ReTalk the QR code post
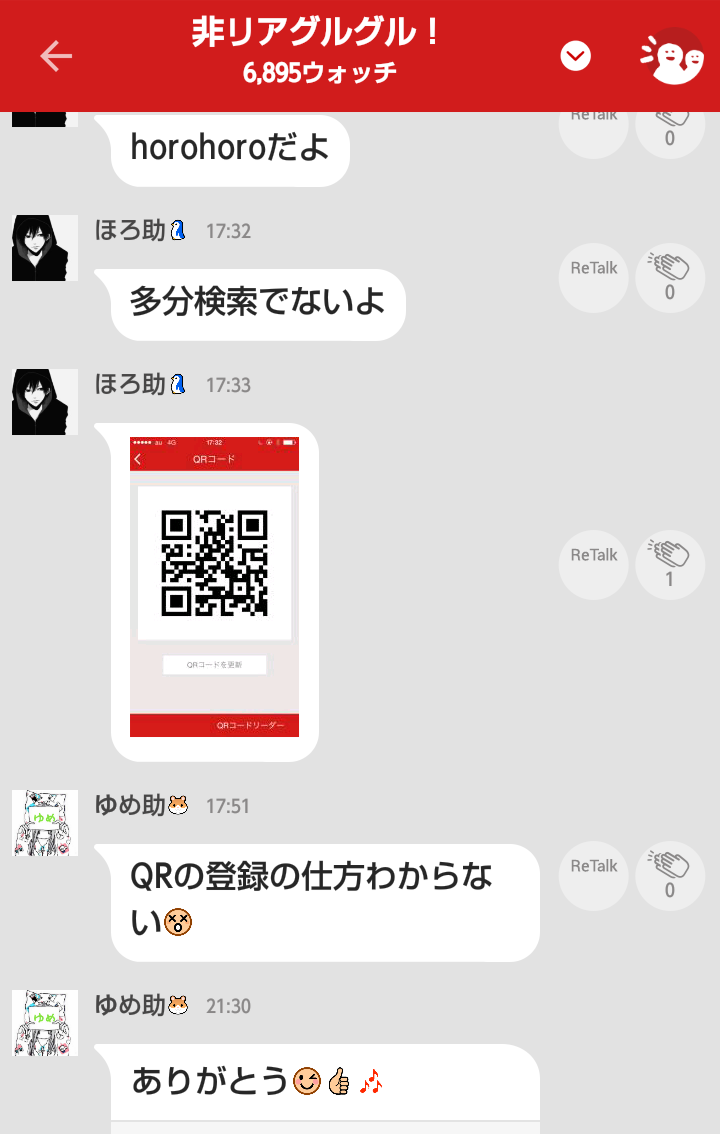The image size is (720, 1134). [x=593, y=554]
